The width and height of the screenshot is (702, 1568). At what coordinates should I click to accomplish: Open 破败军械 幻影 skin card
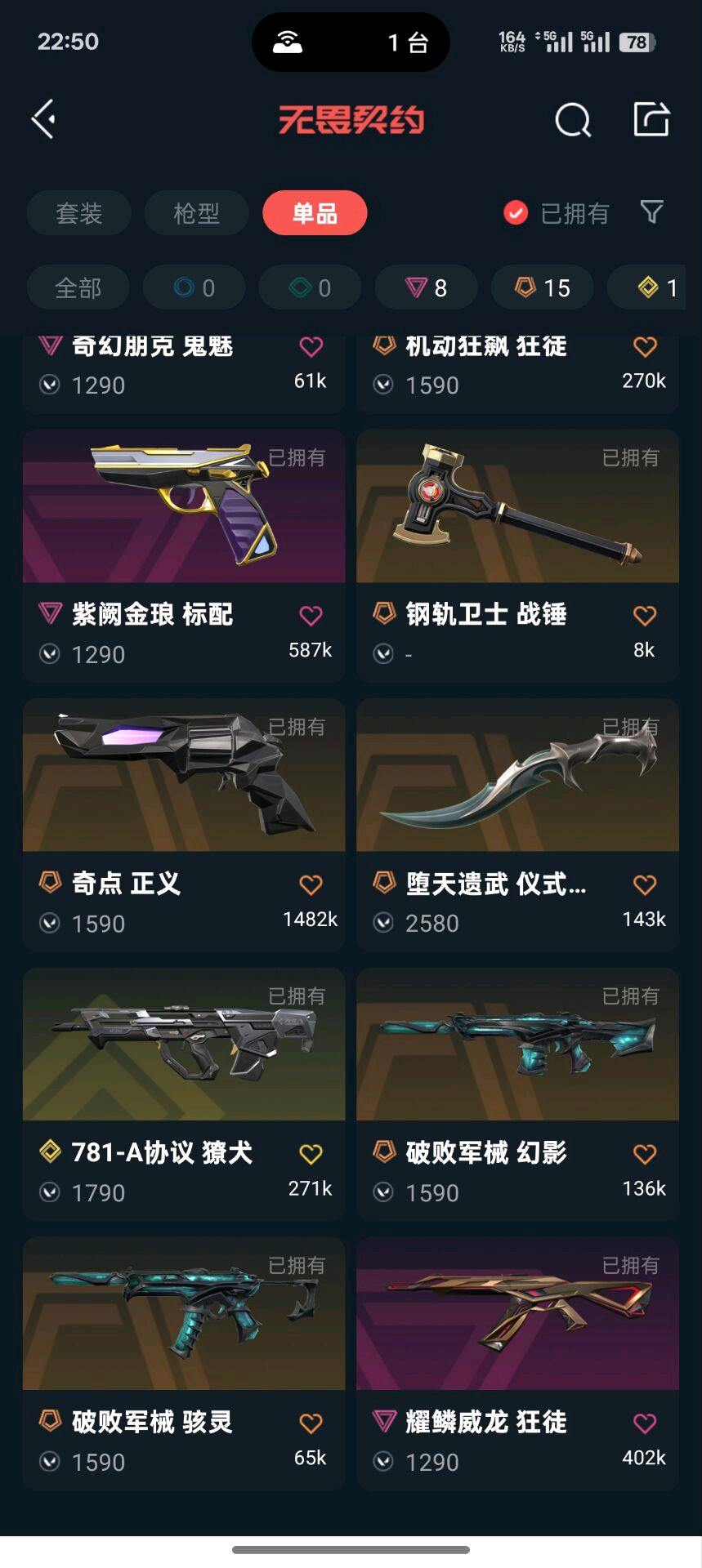click(517, 1045)
